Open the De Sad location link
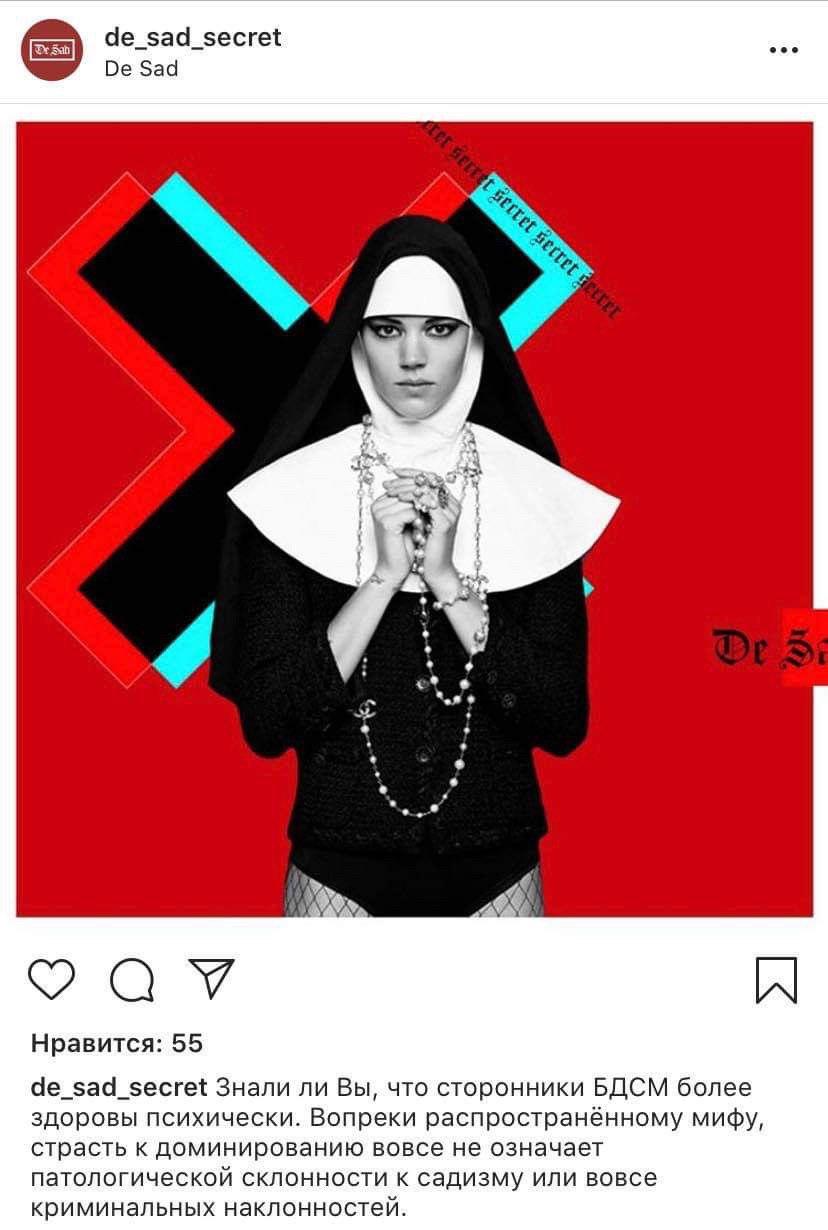 141,69
